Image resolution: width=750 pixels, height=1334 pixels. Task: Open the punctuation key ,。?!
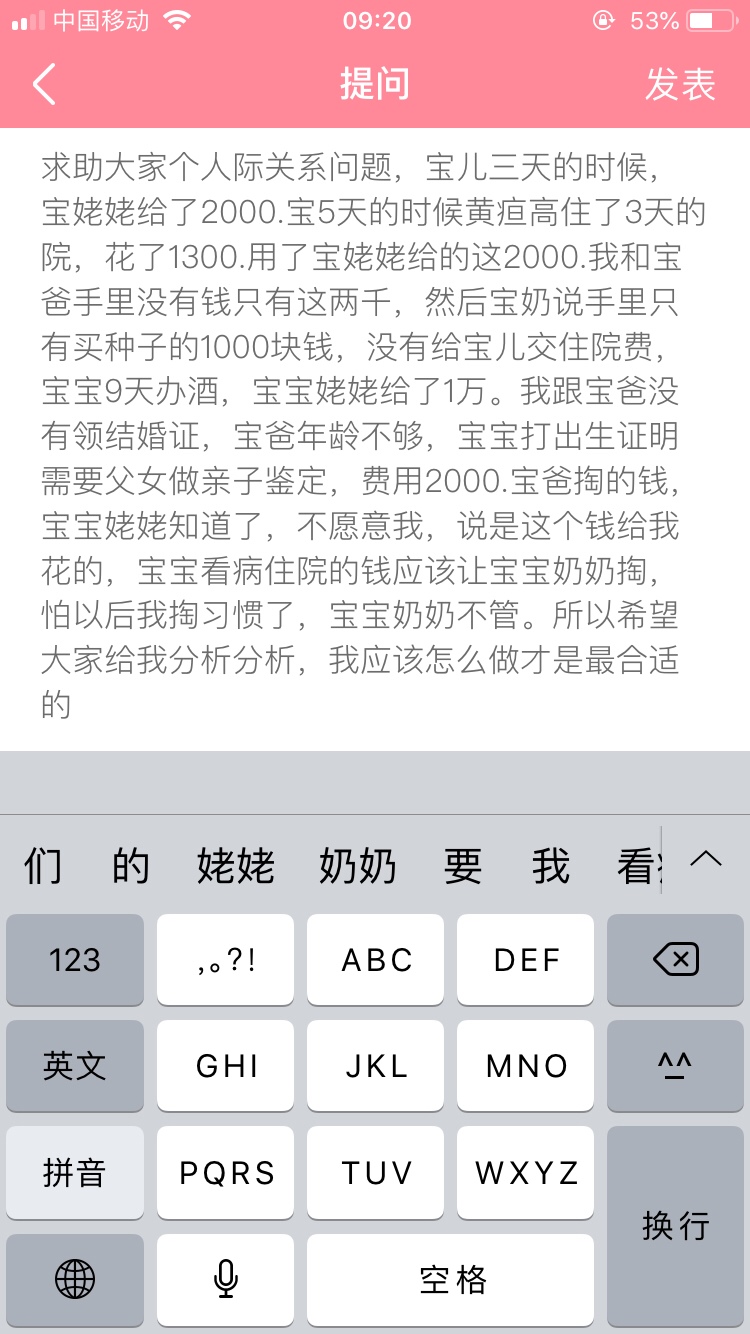point(225,960)
